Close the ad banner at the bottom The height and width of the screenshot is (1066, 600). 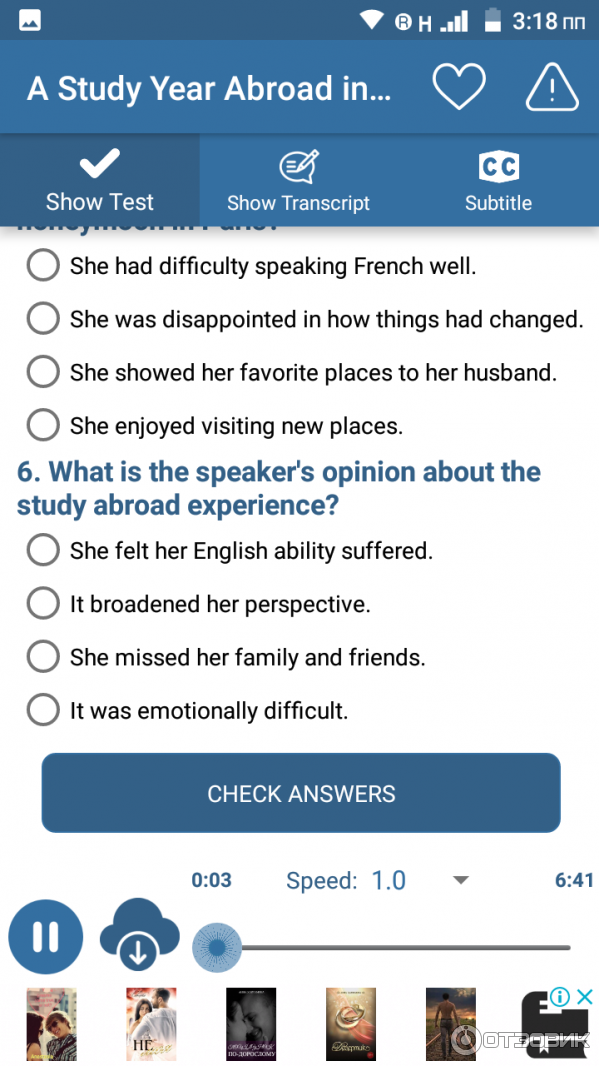tap(586, 996)
